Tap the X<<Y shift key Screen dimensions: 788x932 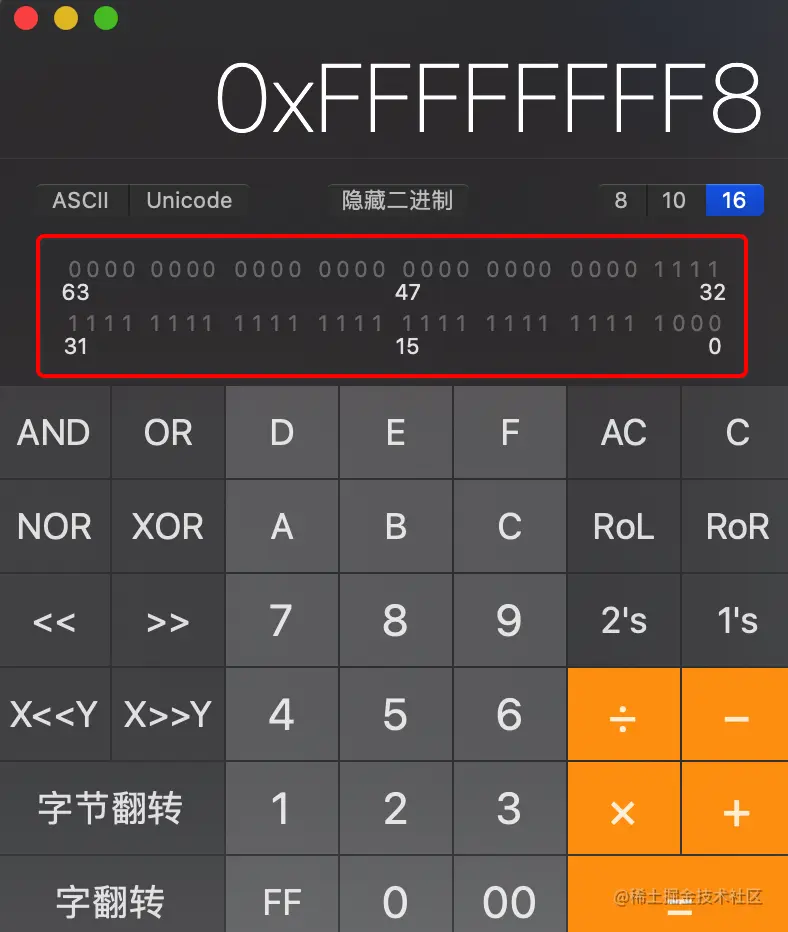[54, 715]
